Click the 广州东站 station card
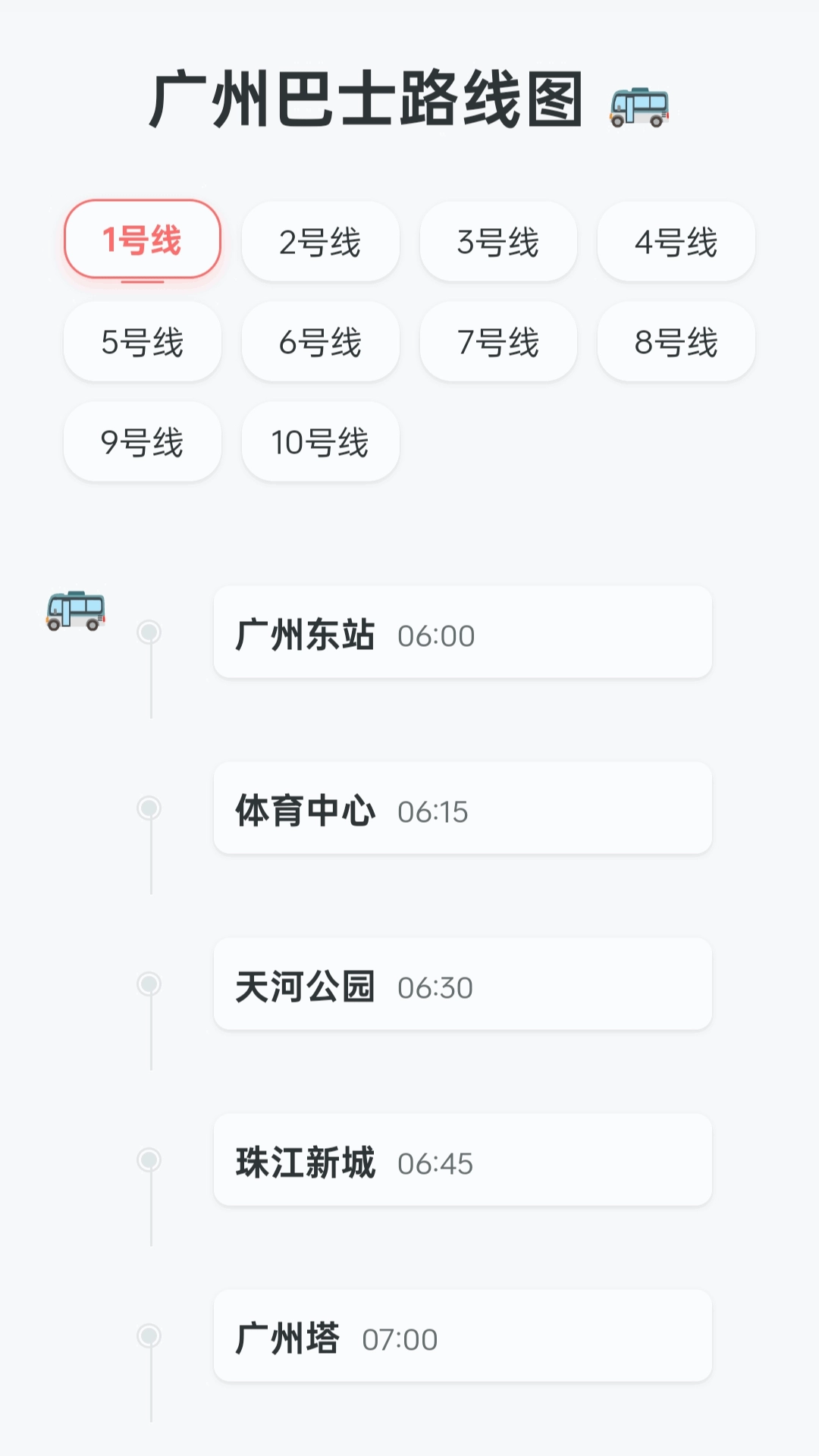Image resolution: width=819 pixels, height=1456 pixels. tap(463, 632)
